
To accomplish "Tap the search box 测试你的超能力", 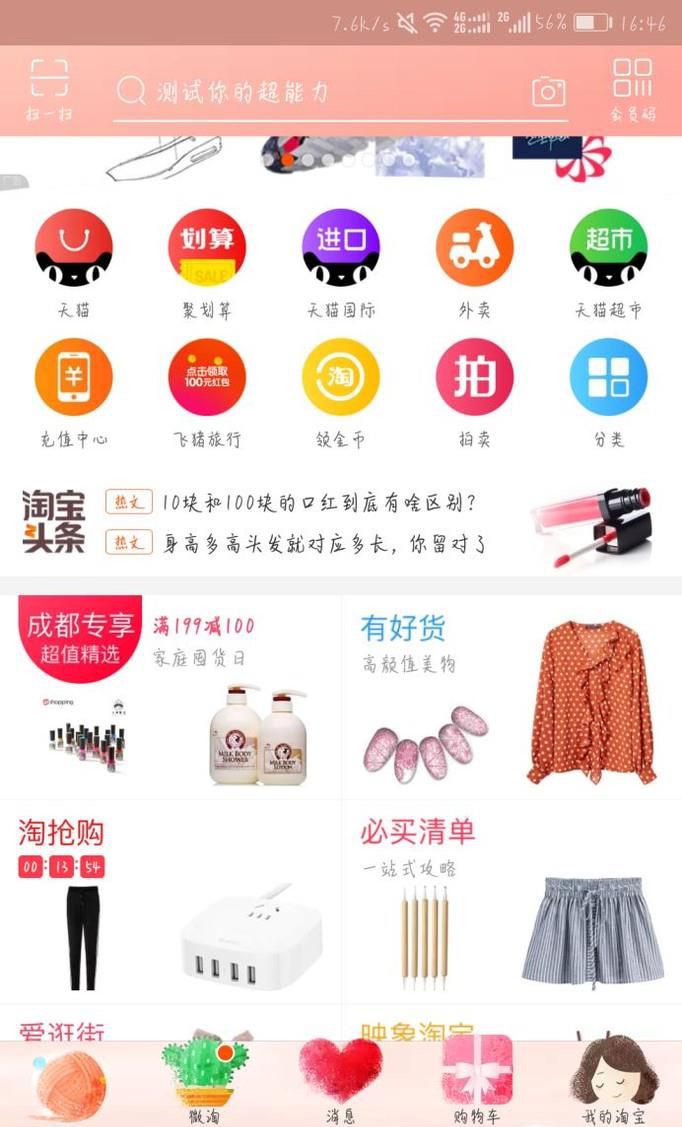I will point(320,92).
